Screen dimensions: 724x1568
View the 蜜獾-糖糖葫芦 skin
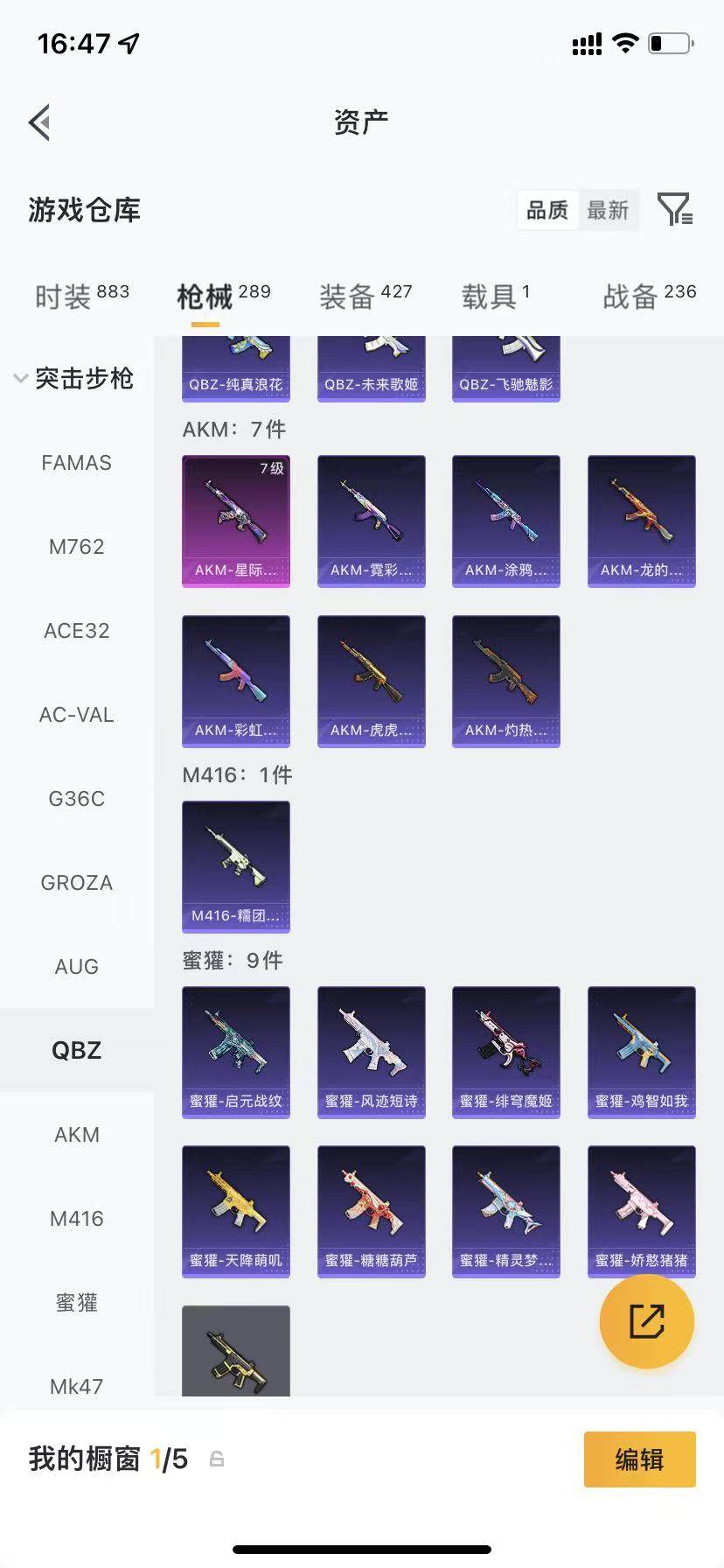pyautogui.click(x=372, y=1212)
